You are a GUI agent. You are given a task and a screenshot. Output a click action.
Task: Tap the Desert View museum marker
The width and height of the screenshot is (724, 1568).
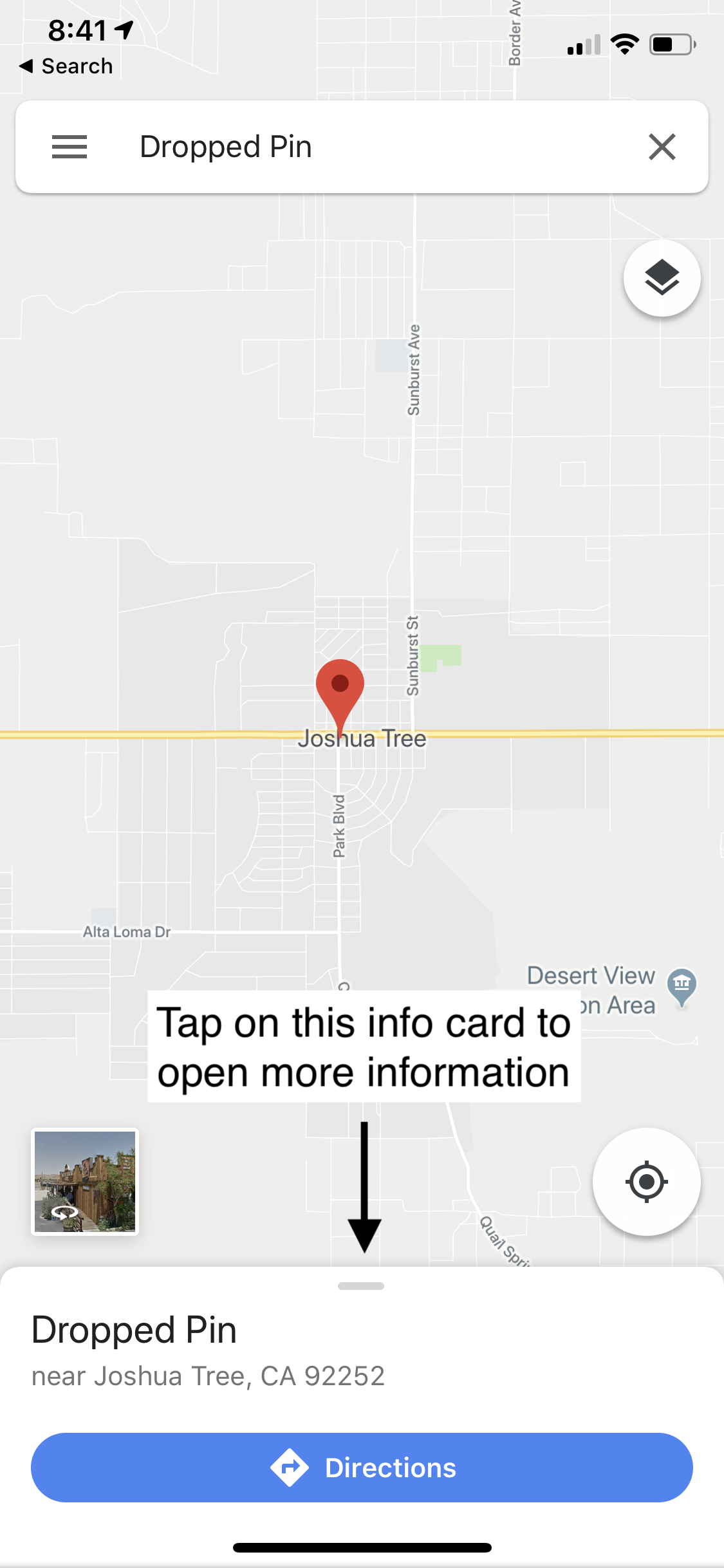(682, 986)
